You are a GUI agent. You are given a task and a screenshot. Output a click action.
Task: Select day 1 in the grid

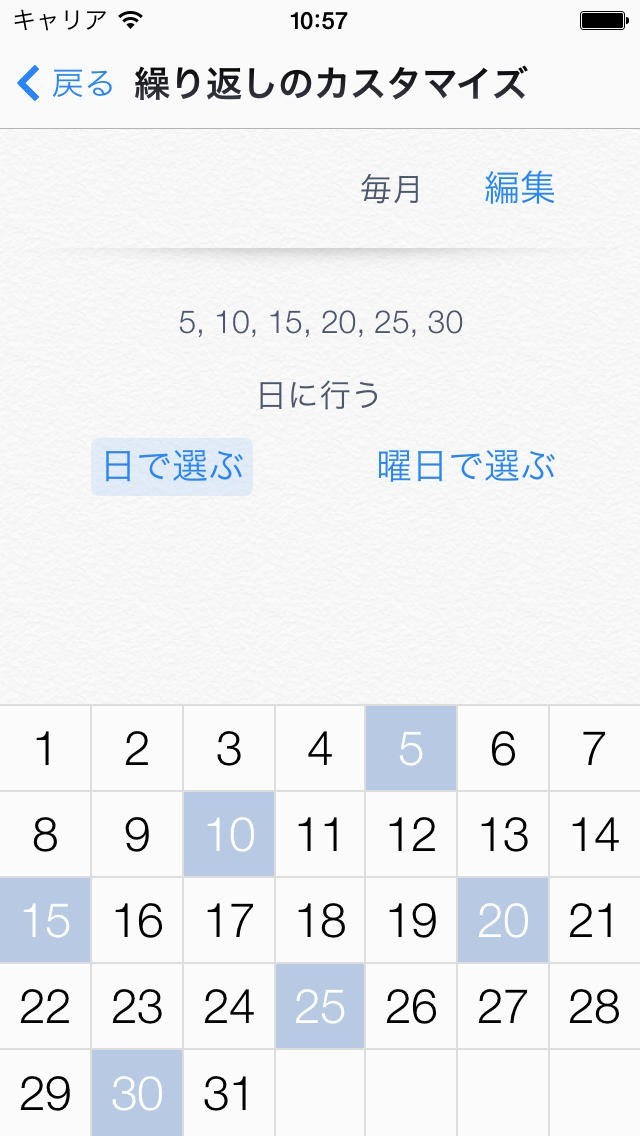(x=45, y=748)
